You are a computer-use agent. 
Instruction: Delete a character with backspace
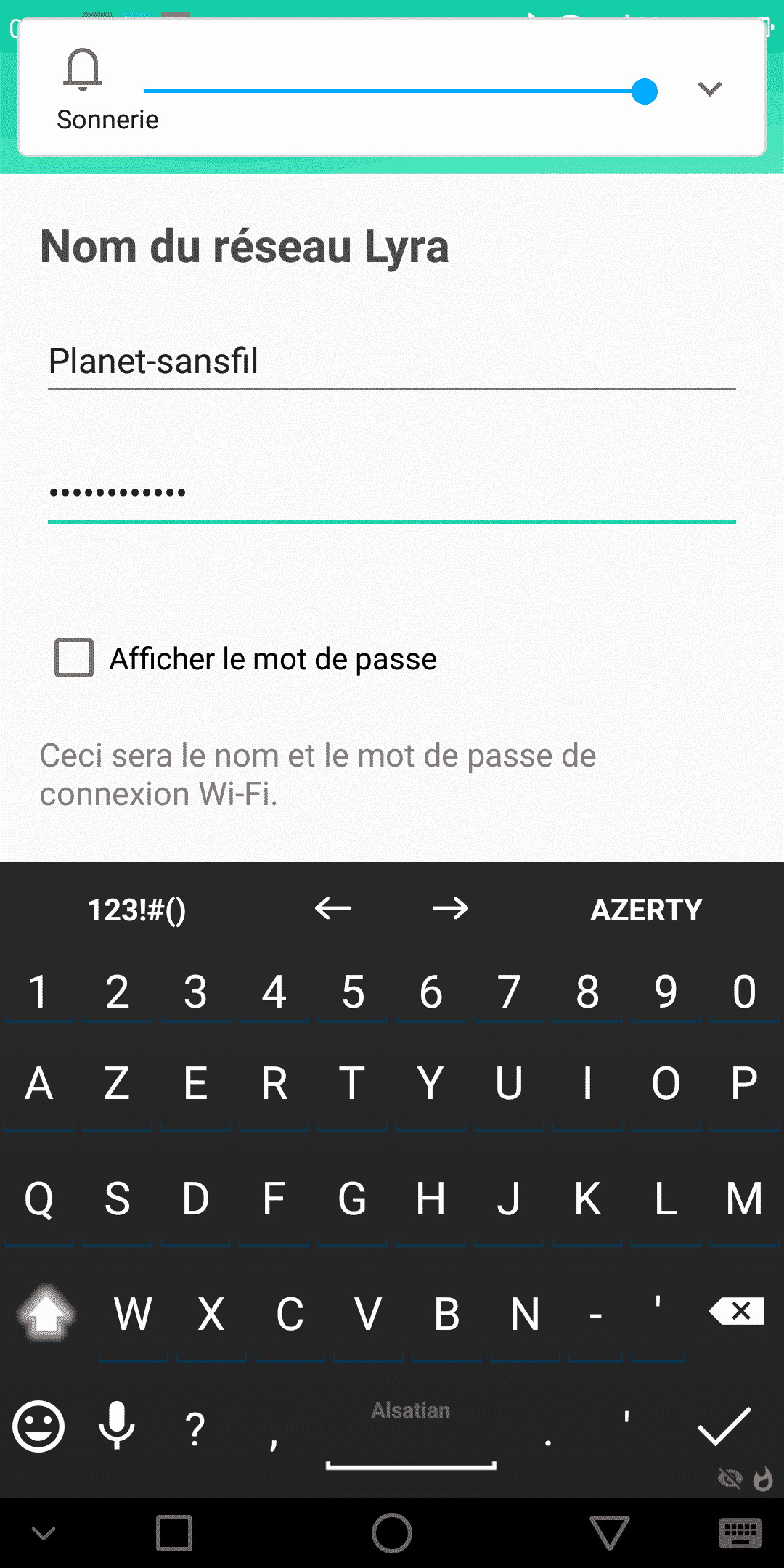(x=736, y=1312)
